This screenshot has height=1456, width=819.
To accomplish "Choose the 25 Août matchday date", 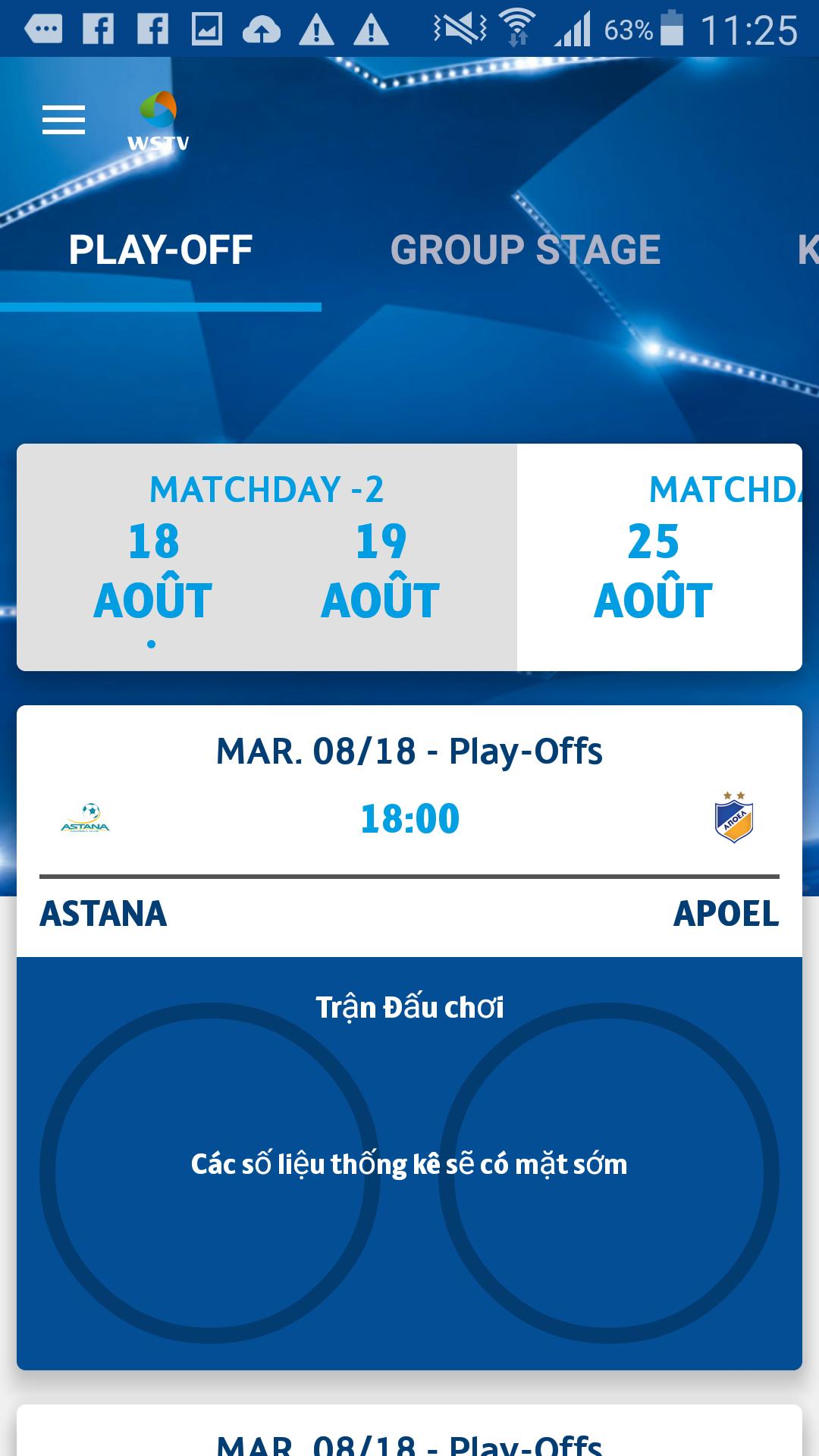I will [653, 570].
